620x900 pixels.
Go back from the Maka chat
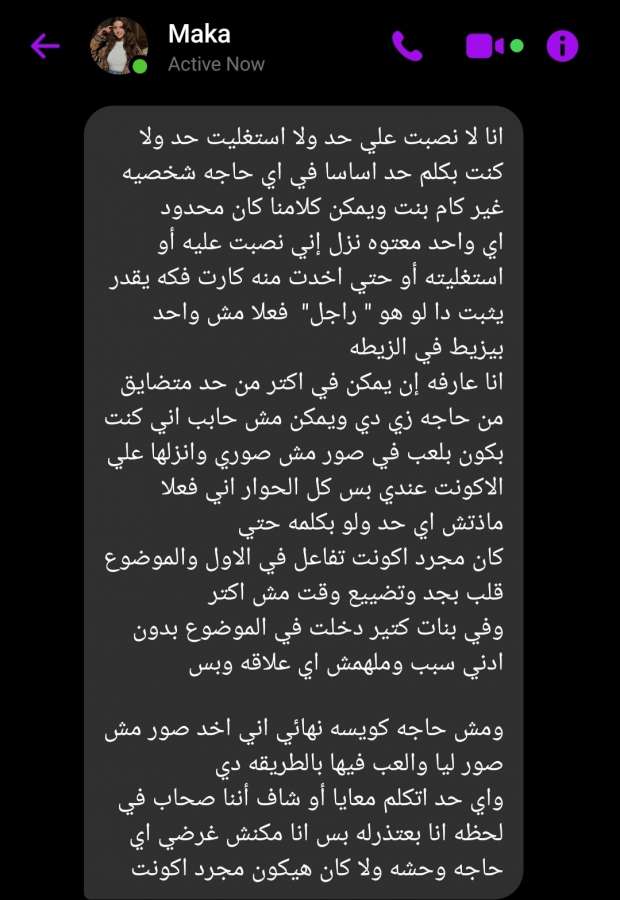tap(45, 46)
